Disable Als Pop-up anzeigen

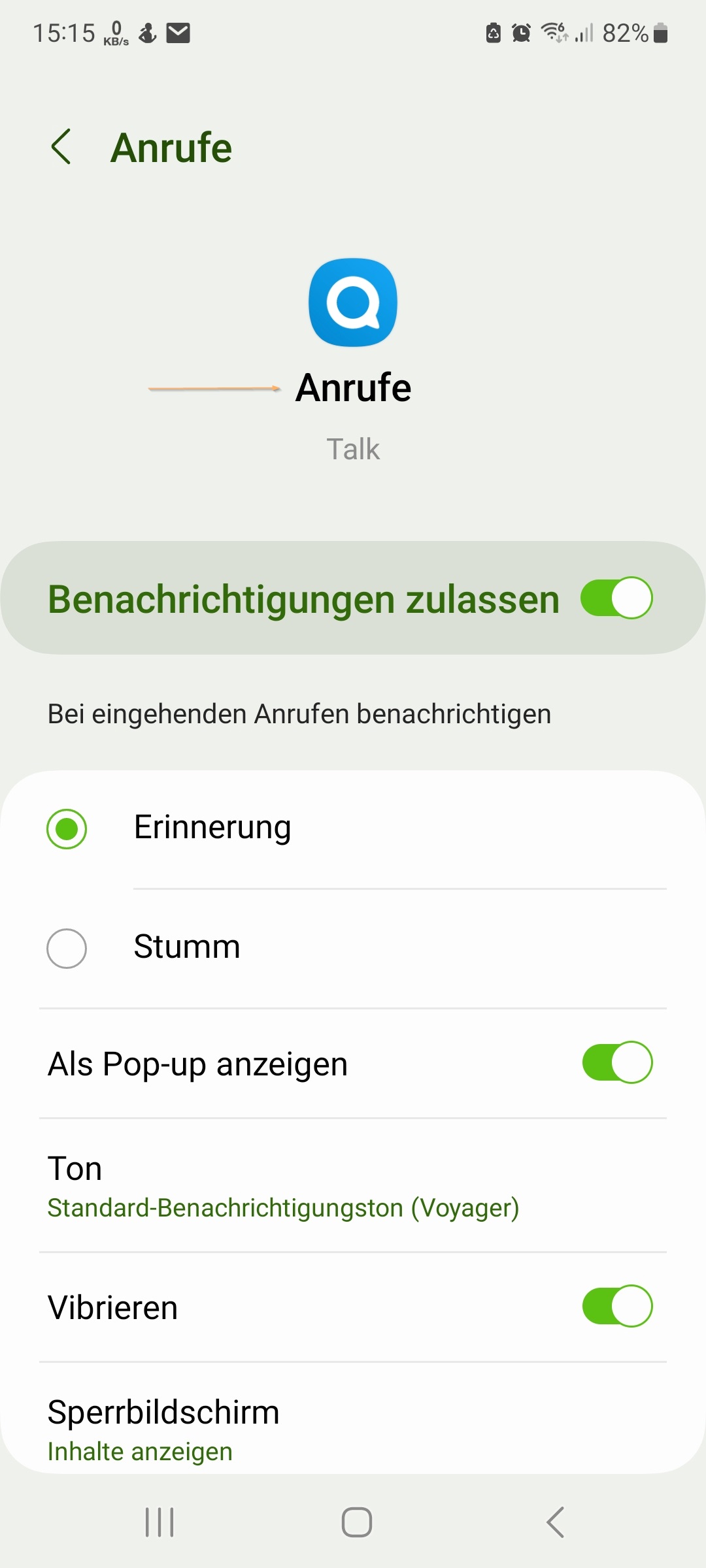point(616,1062)
